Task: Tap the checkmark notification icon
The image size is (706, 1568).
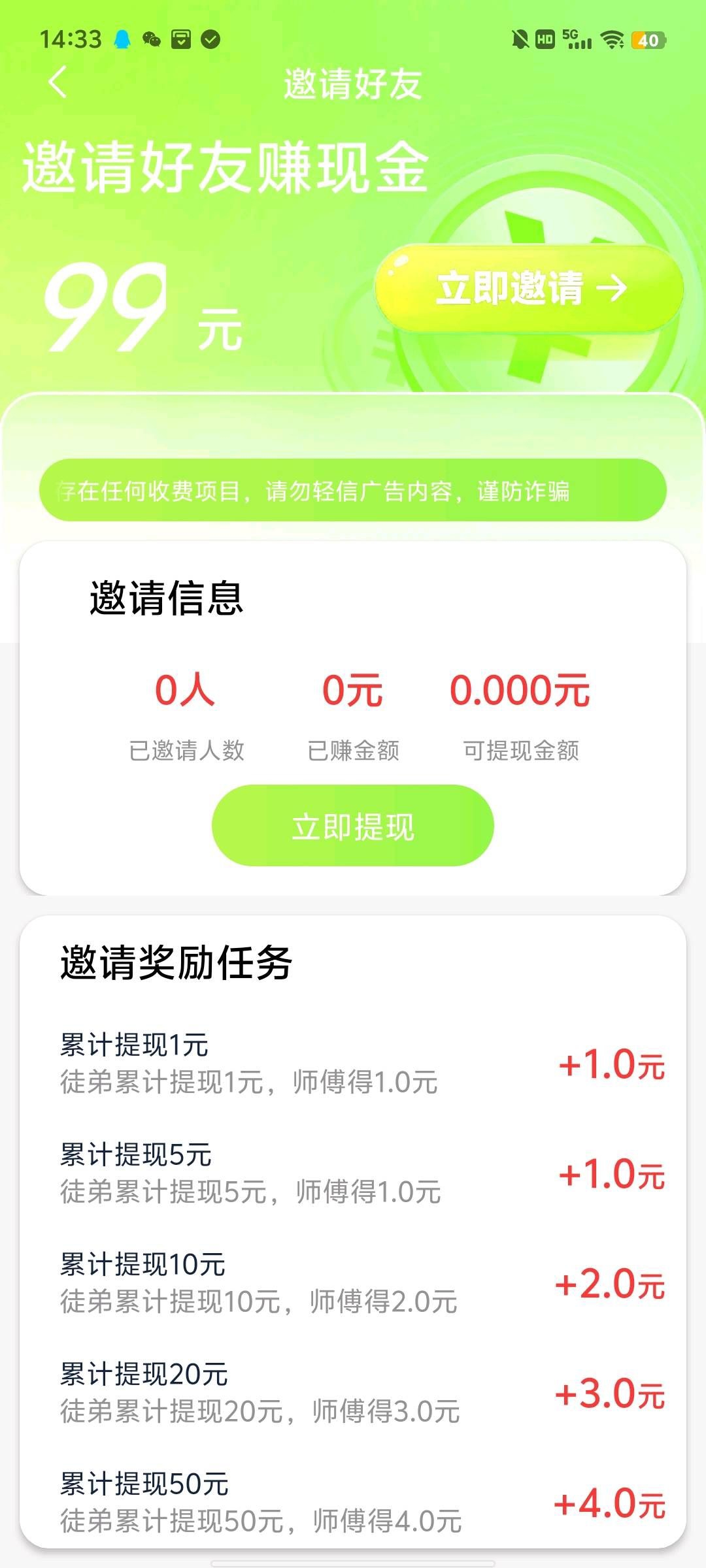Action: click(x=209, y=41)
